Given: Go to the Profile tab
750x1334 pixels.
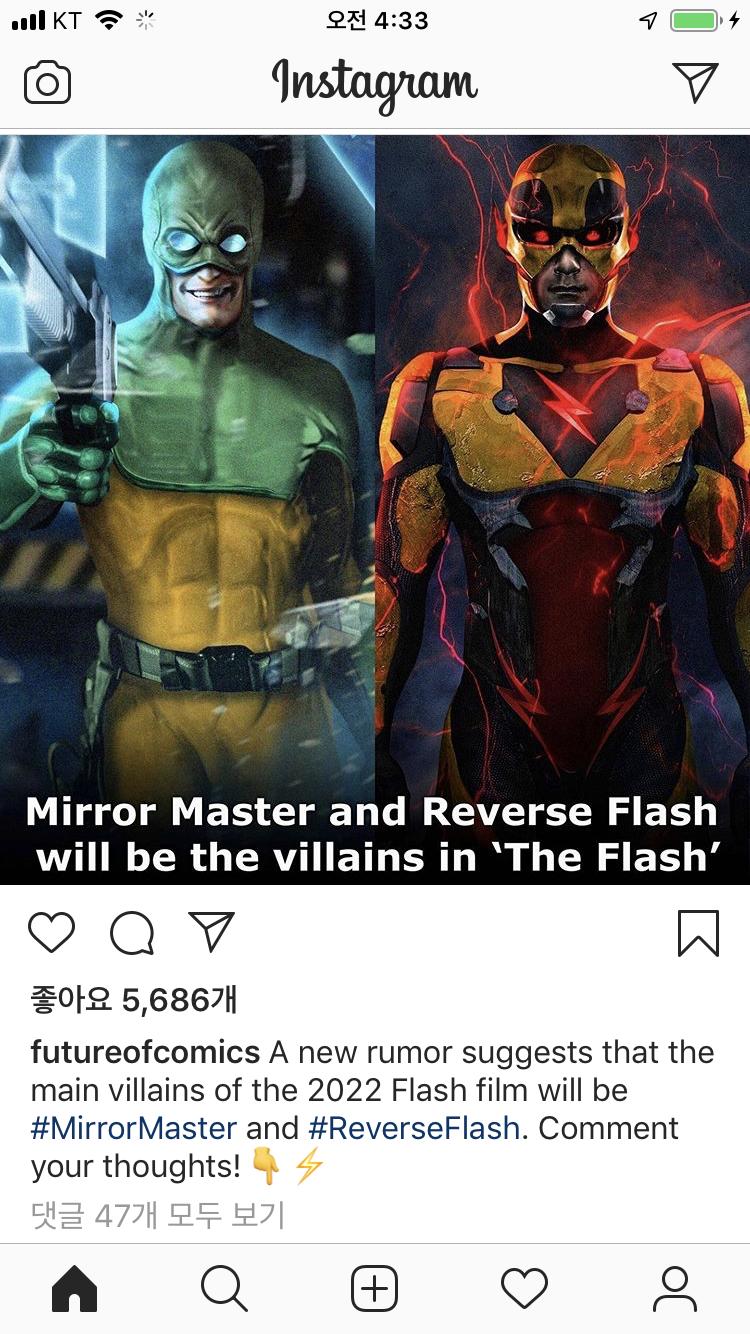Looking at the screenshot, I should pos(674,1288).
